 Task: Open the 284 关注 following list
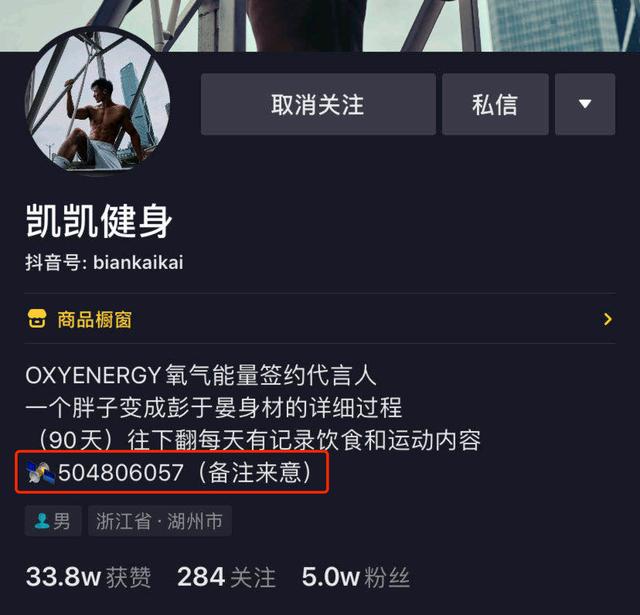[226, 577]
